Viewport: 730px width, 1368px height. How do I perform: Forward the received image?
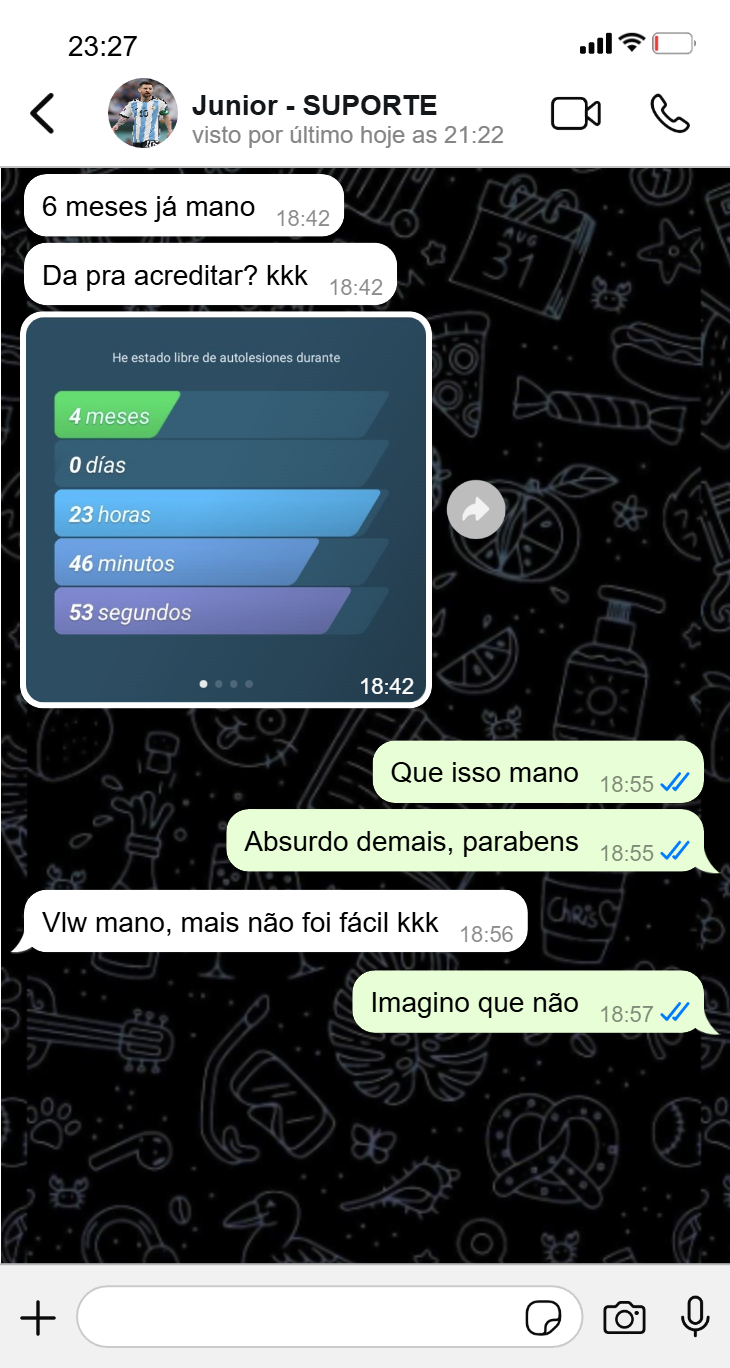(x=475, y=511)
